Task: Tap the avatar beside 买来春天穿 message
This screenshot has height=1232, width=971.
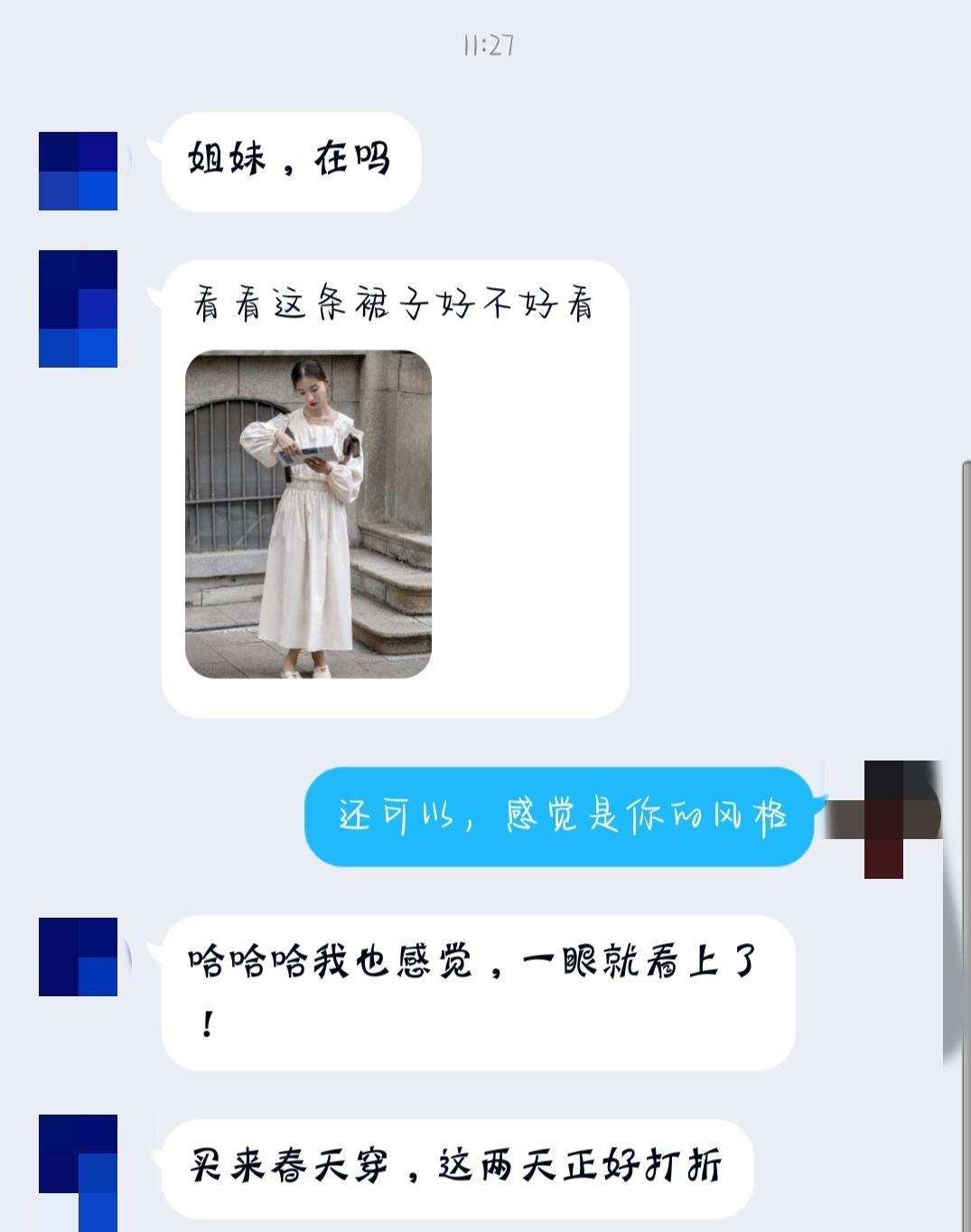Action: [78, 1171]
